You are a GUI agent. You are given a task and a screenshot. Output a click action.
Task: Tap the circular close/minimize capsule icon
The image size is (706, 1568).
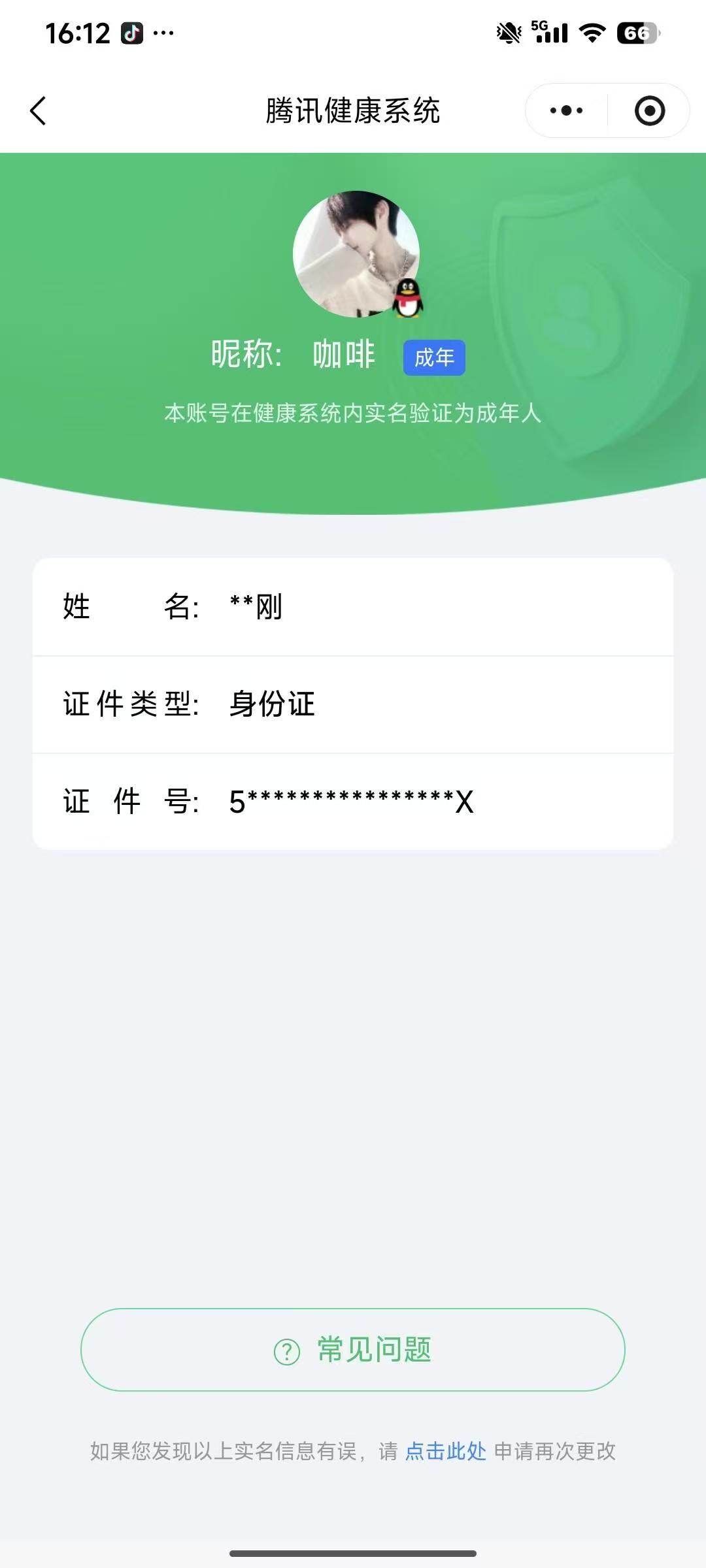(650, 110)
